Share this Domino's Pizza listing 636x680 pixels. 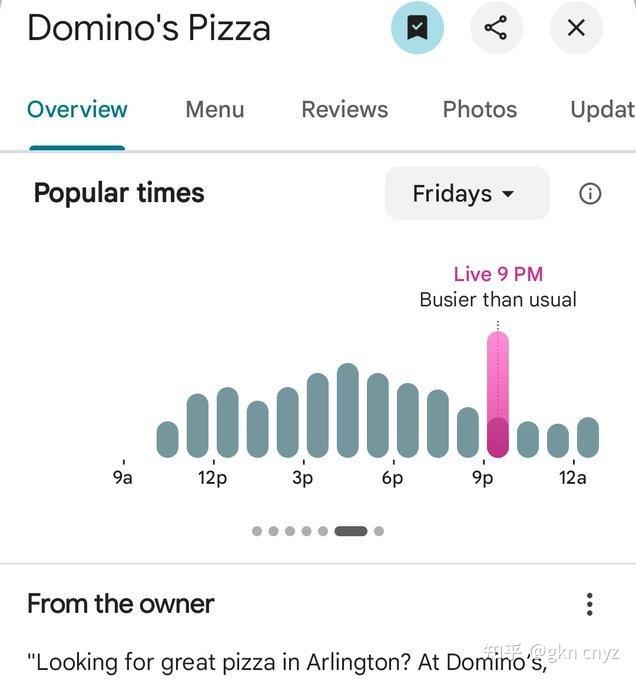496,28
